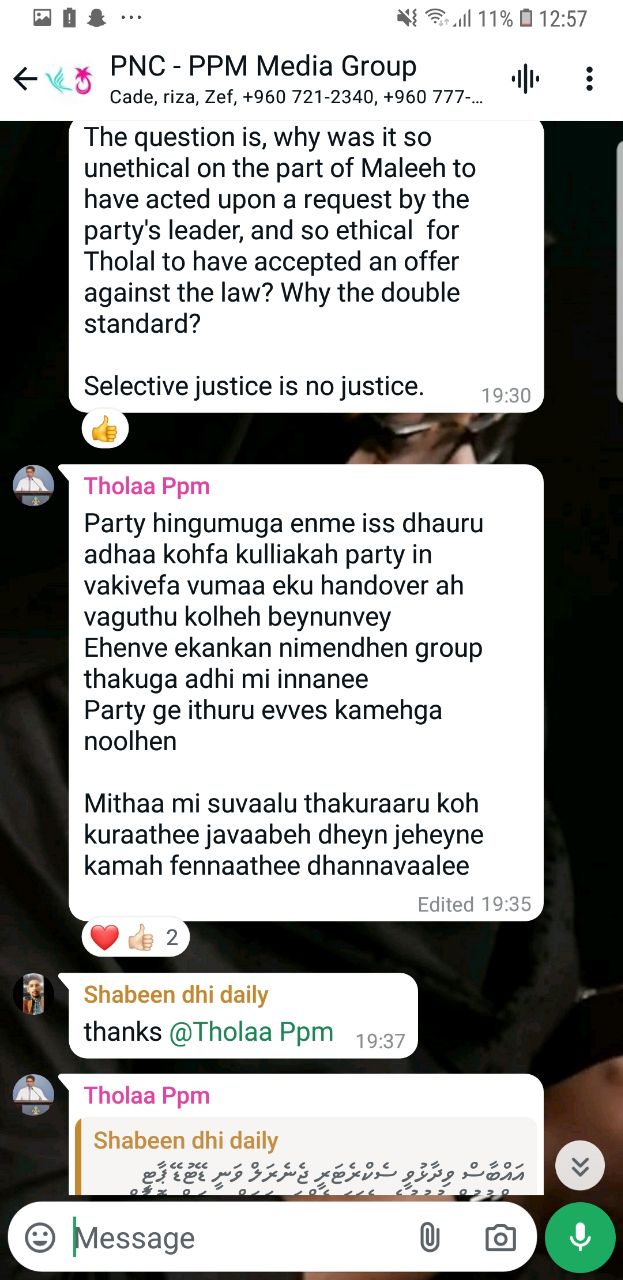Image resolution: width=623 pixels, height=1280 pixels.
Task: Tap the @Tholaa Ppm mention link
Action: tap(251, 1032)
